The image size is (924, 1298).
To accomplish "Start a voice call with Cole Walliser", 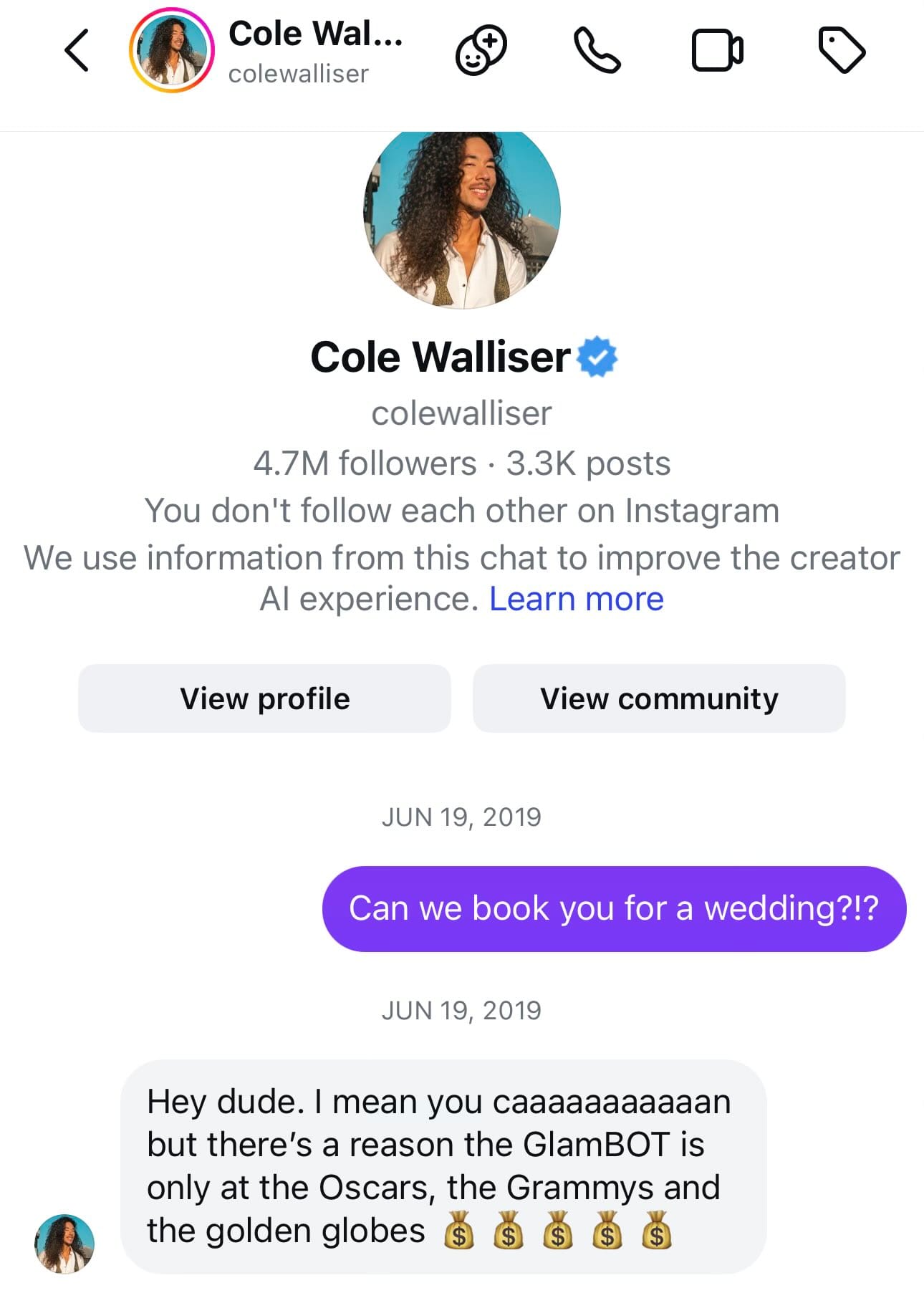I will (597, 50).
